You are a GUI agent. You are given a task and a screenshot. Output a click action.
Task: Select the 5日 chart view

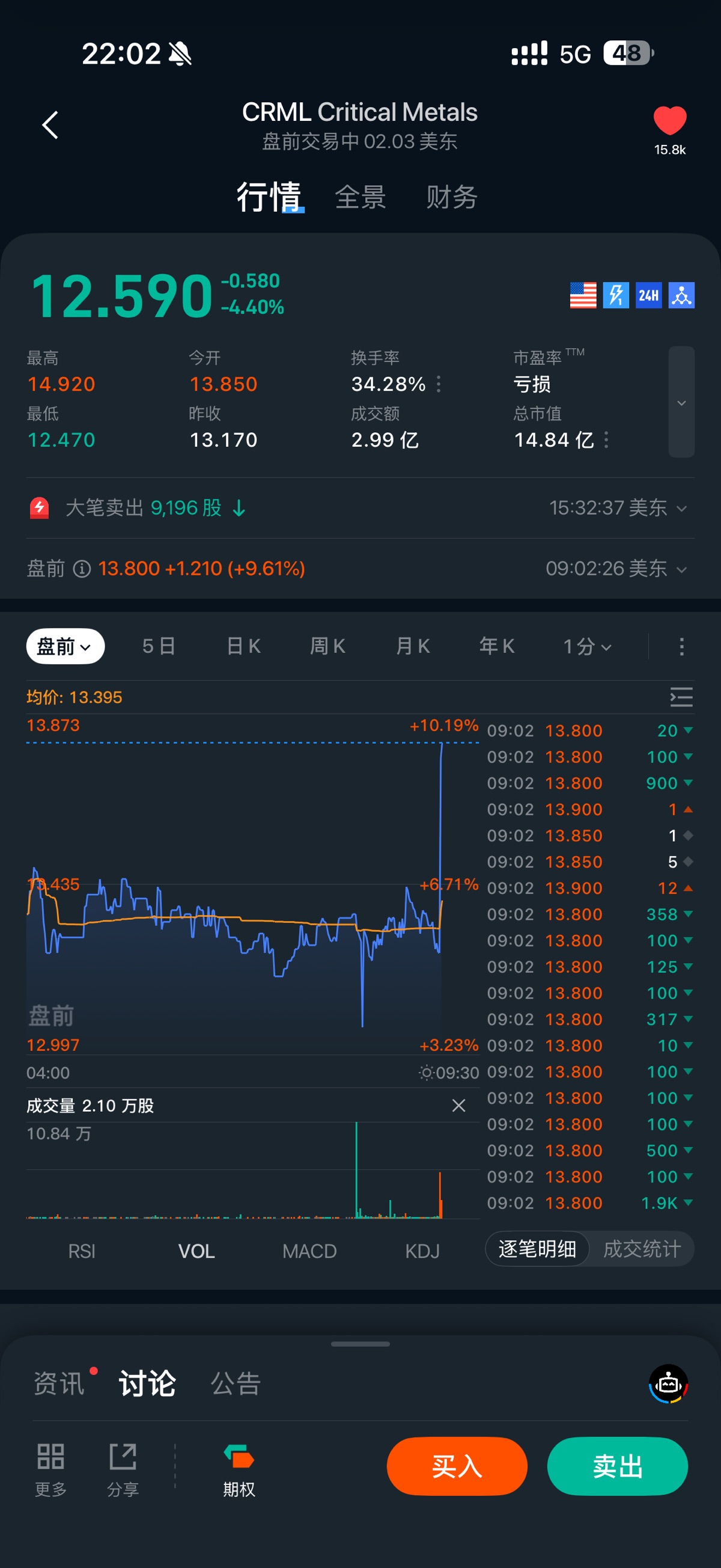pyautogui.click(x=159, y=646)
